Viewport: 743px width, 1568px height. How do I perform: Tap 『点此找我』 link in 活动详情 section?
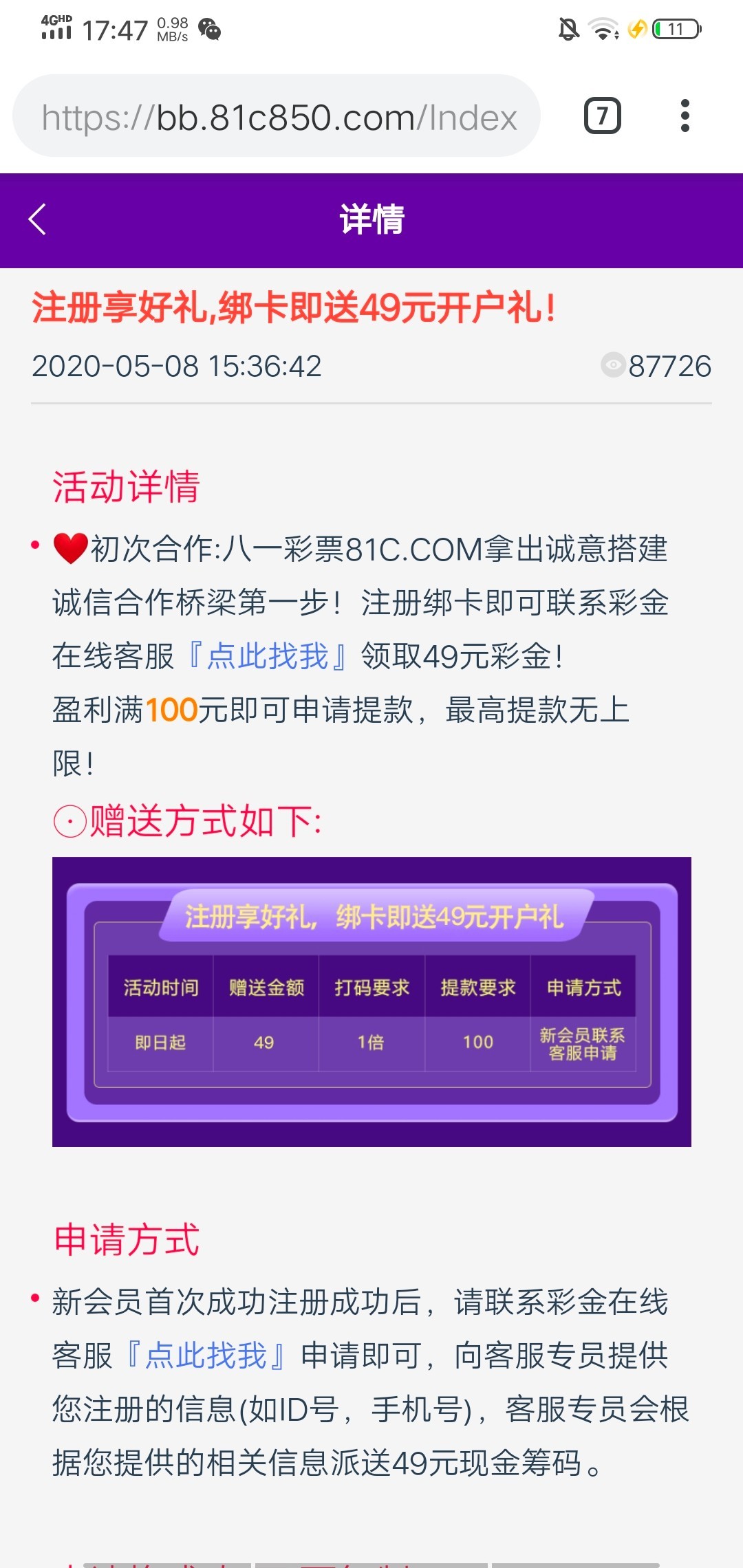268,656
